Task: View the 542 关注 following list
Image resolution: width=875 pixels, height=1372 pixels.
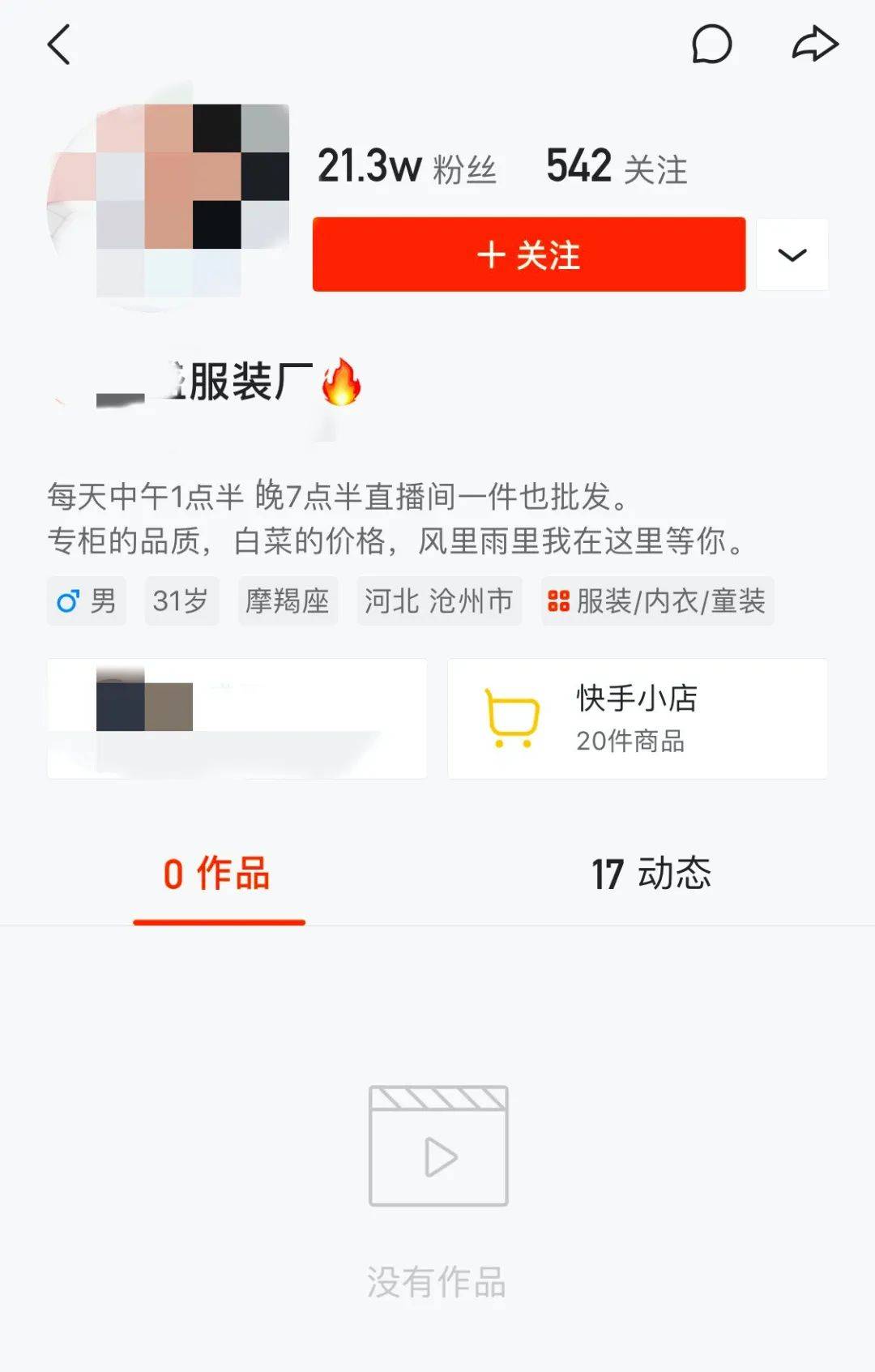Action: 616,167
